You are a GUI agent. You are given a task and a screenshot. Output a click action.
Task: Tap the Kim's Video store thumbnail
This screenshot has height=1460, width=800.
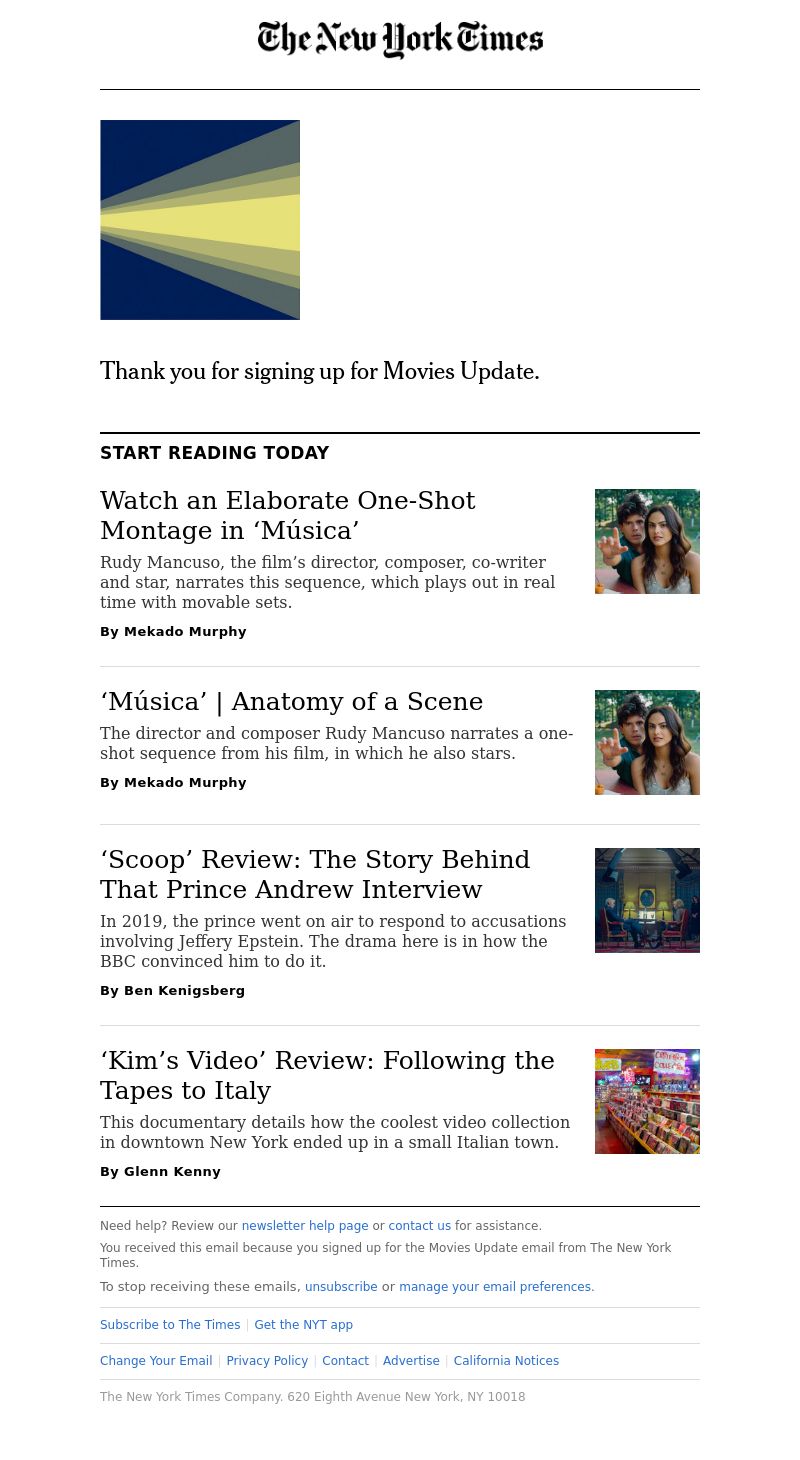pyautogui.click(x=647, y=1101)
